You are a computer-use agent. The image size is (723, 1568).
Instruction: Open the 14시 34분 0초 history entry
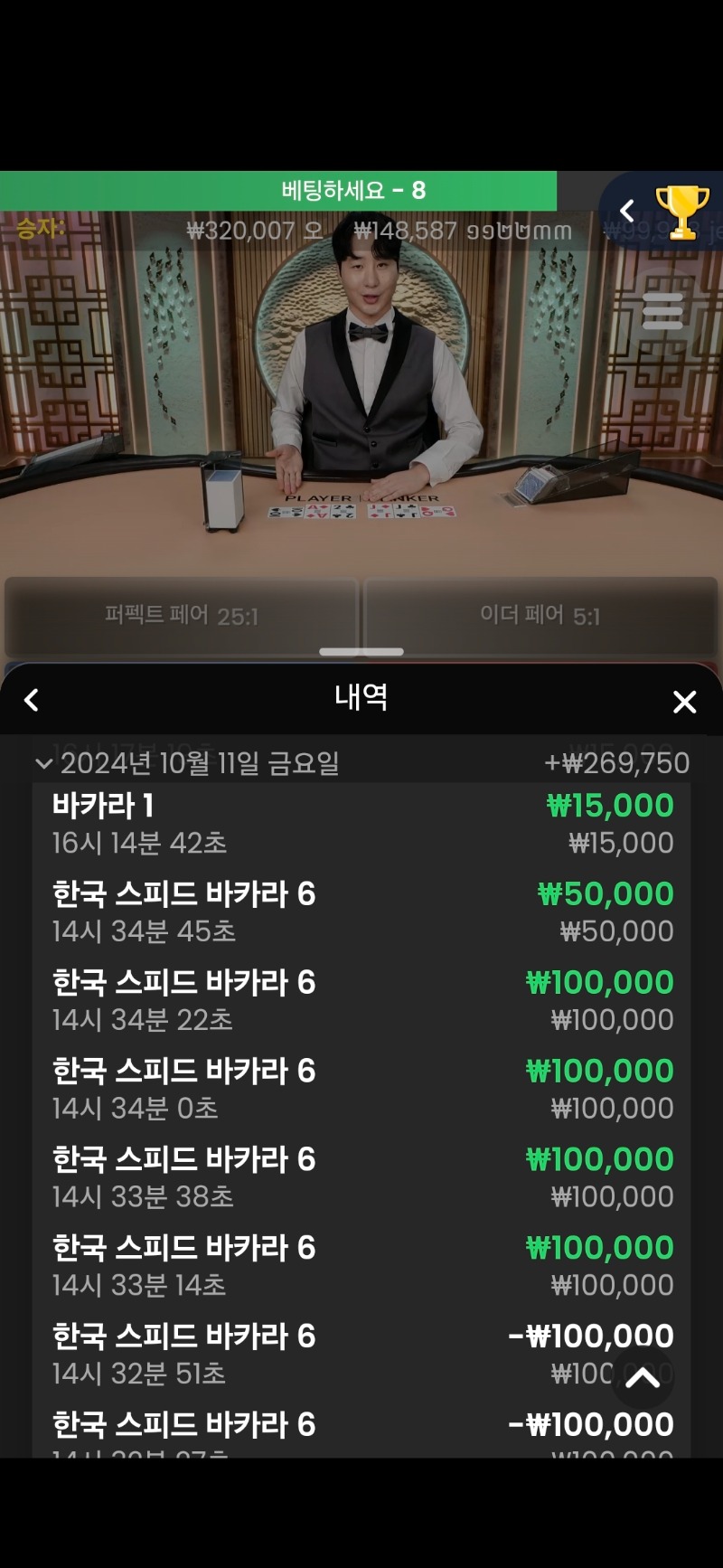(361, 1090)
